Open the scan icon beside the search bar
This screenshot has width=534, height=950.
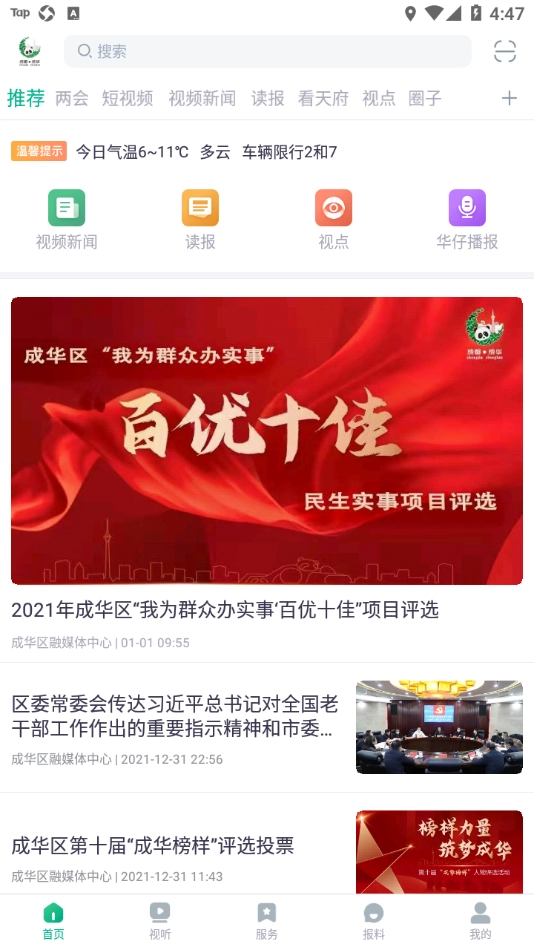504,51
